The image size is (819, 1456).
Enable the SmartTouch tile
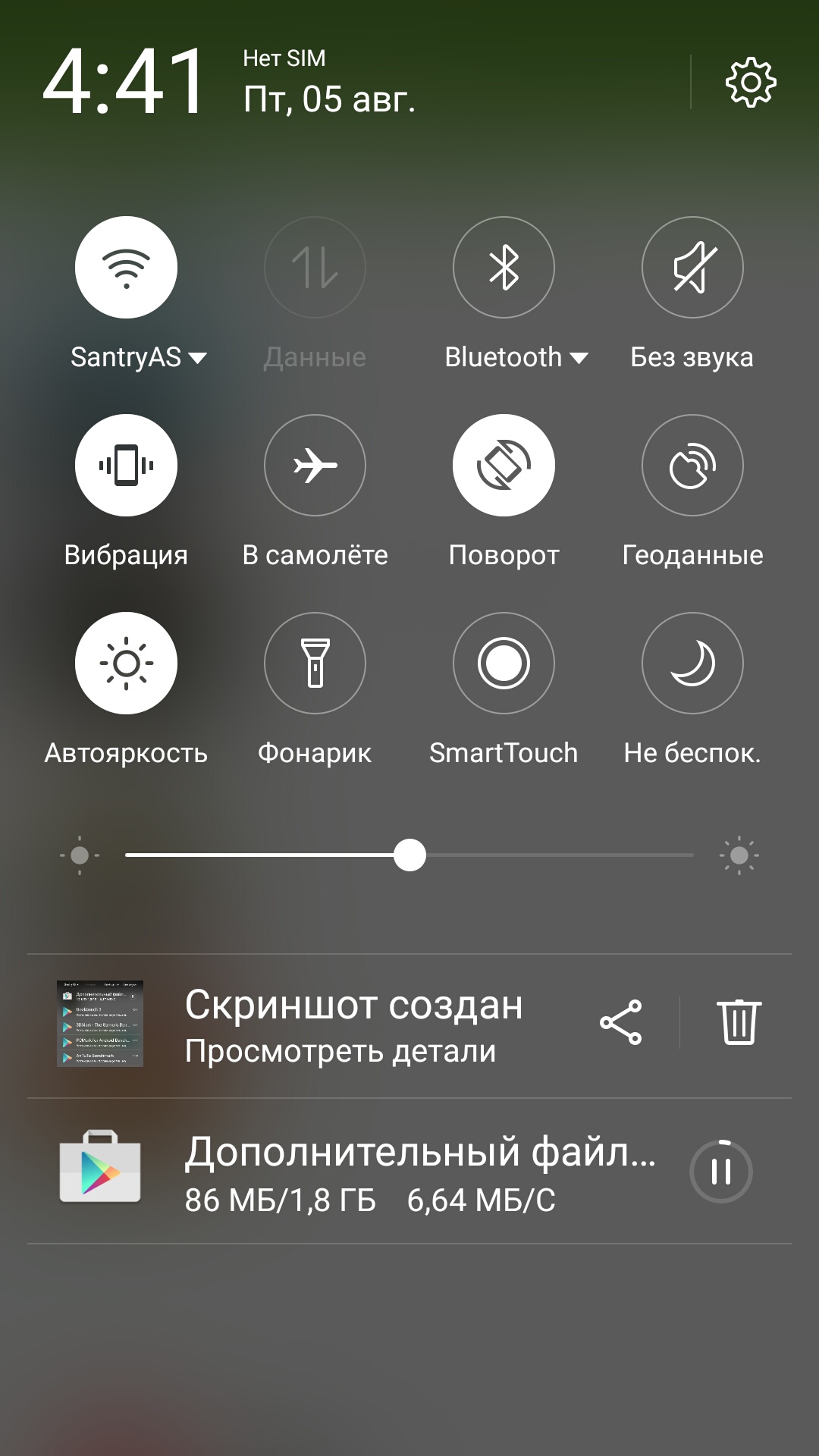pos(504,663)
